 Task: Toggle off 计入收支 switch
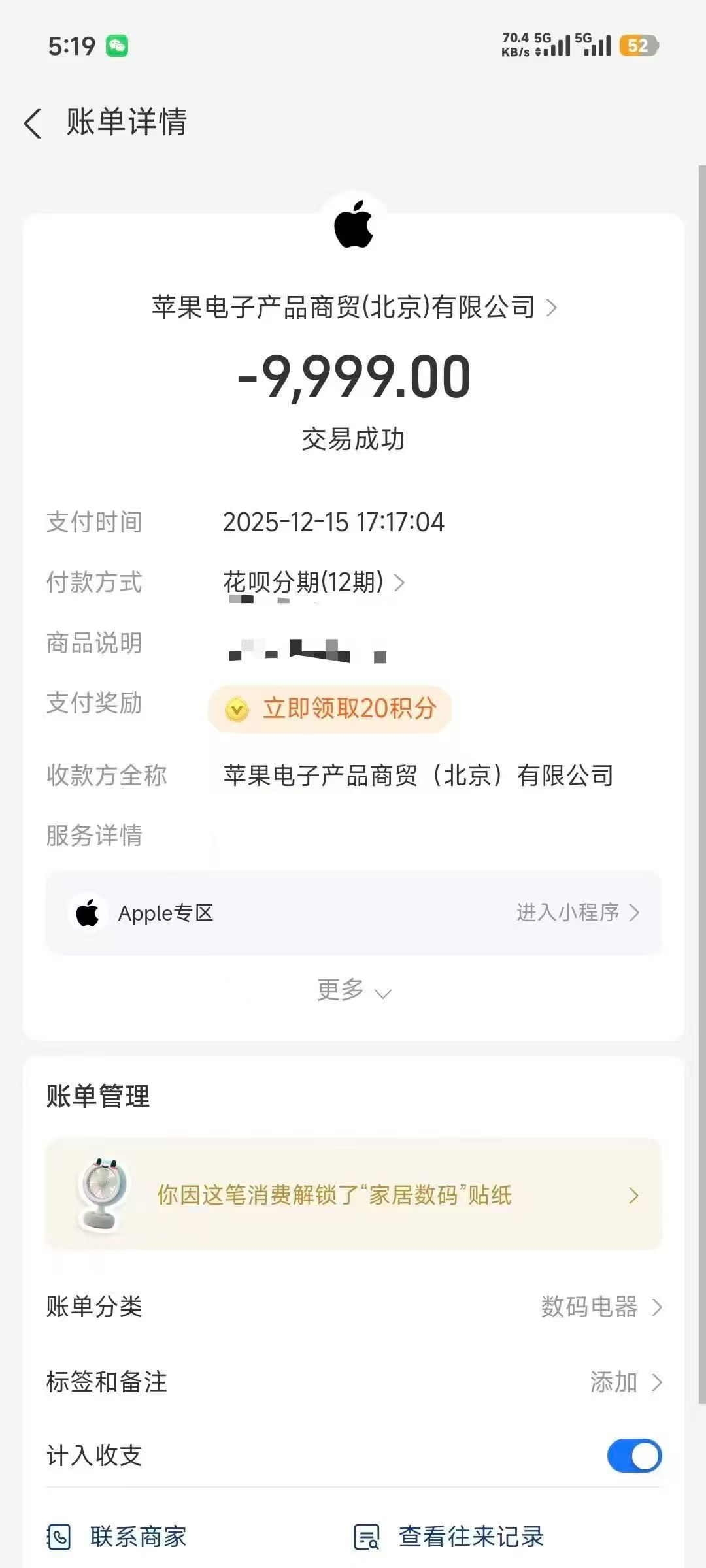633,1456
